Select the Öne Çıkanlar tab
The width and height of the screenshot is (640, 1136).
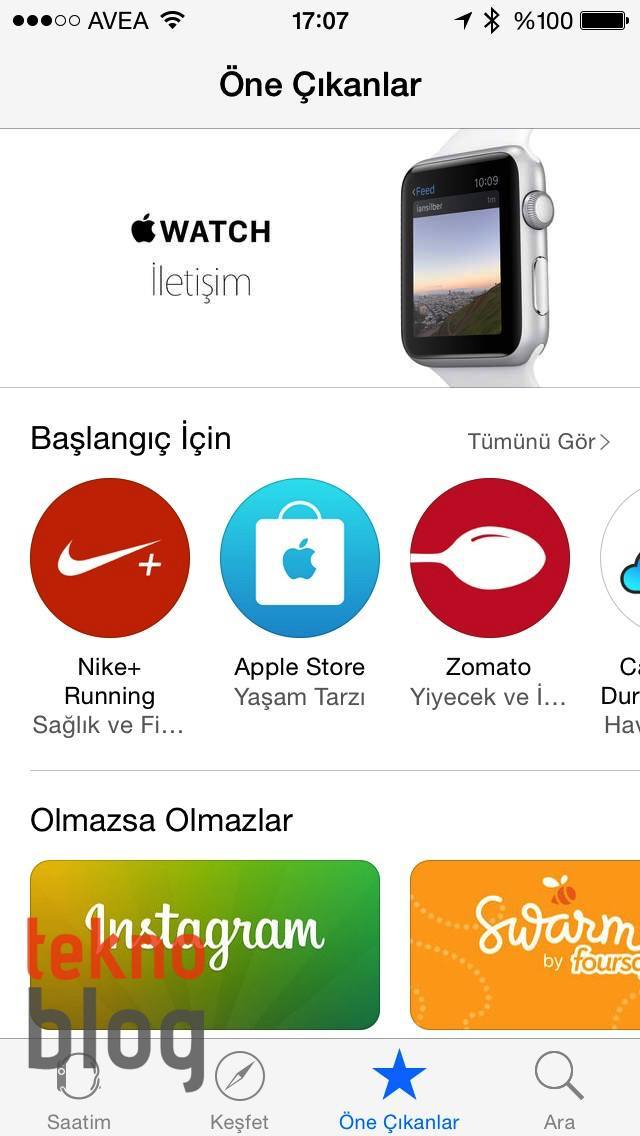(x=399, y=1088)
